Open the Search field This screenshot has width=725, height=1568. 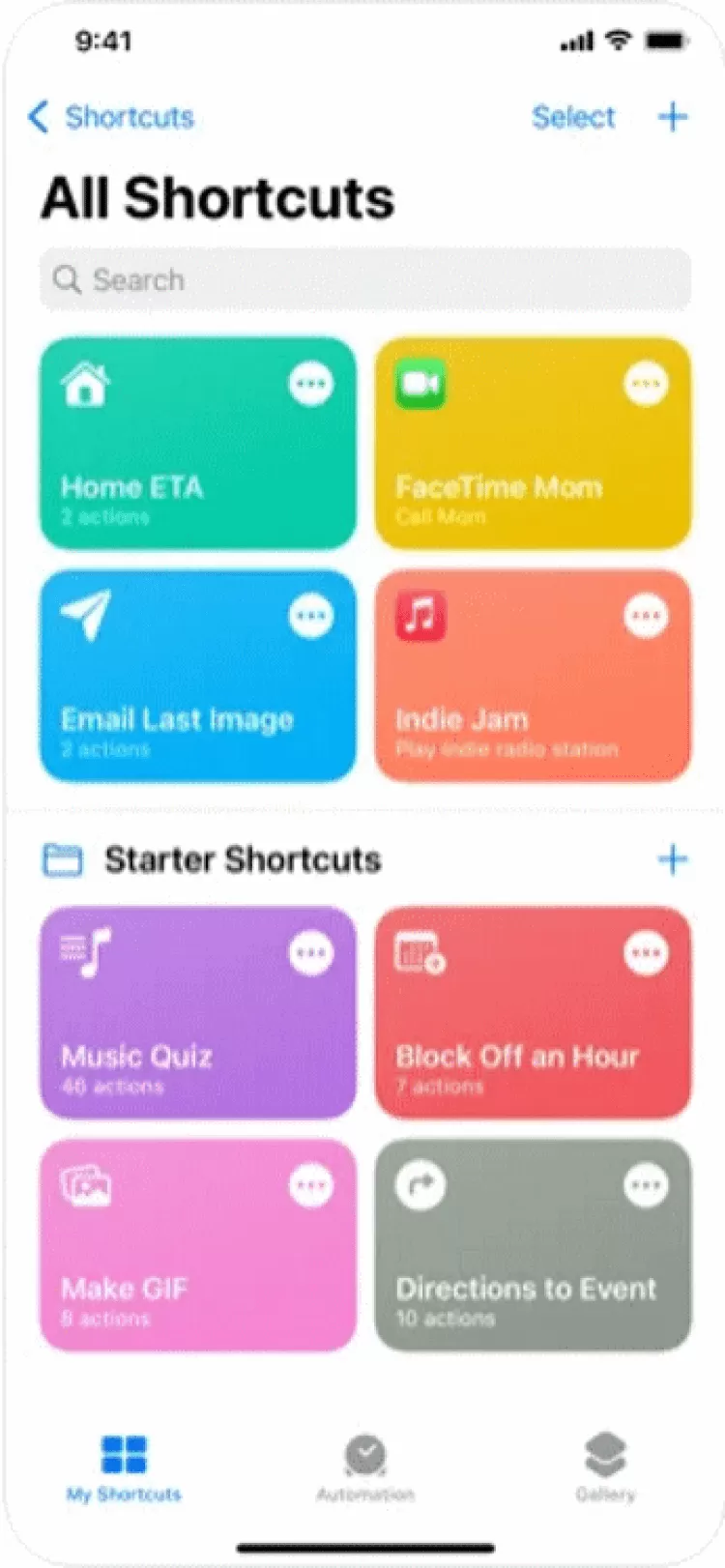pos(365,280)
